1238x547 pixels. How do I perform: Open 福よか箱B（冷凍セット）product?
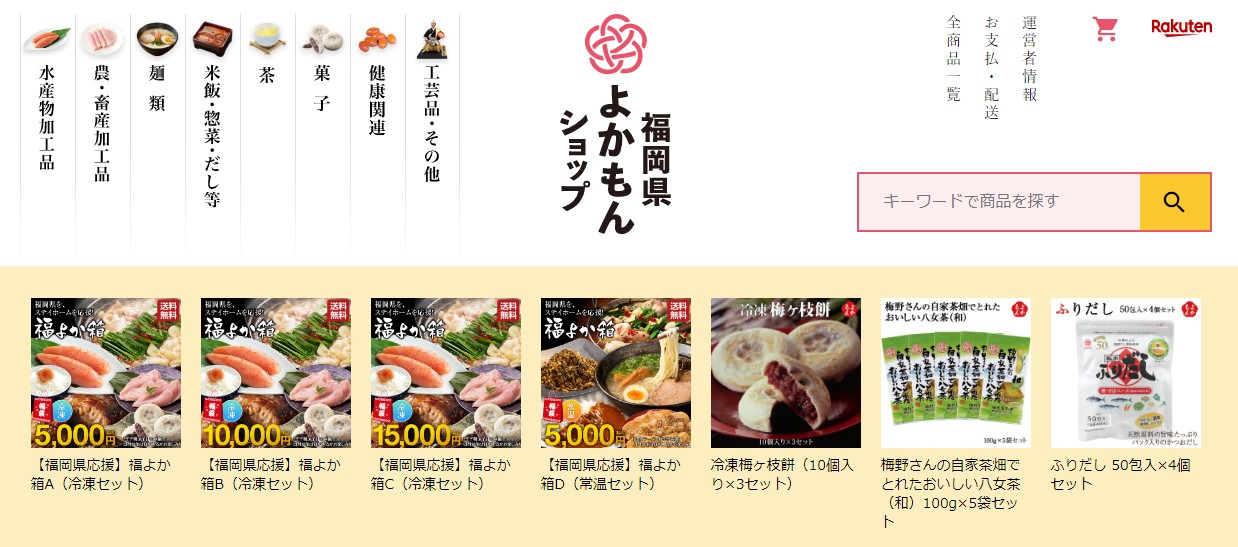point(276,372)
